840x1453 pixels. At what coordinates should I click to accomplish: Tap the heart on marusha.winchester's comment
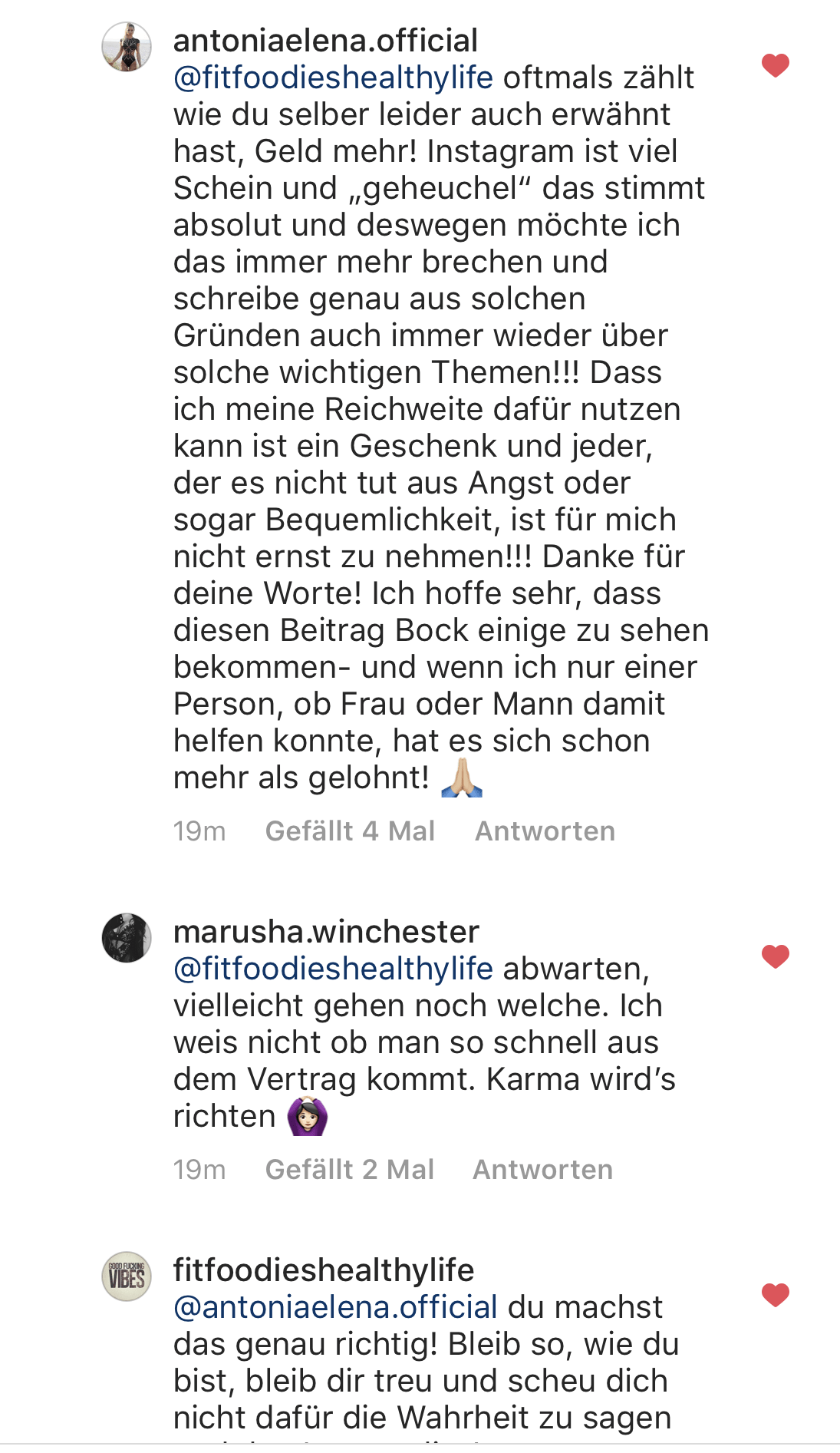775,956
